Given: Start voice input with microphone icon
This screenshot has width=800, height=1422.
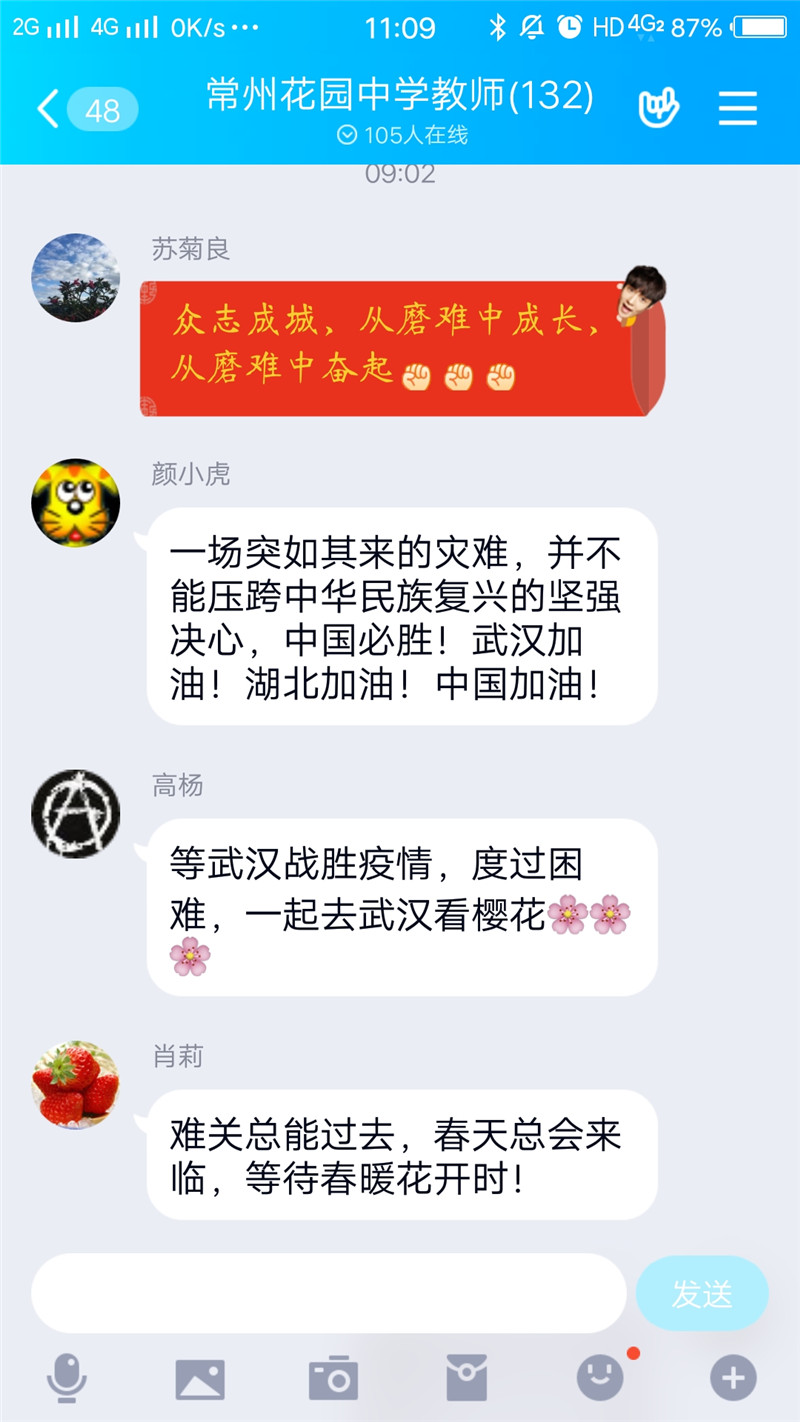Looking at the screenshot, I should pyautogui.click(x=67, y=1380).
